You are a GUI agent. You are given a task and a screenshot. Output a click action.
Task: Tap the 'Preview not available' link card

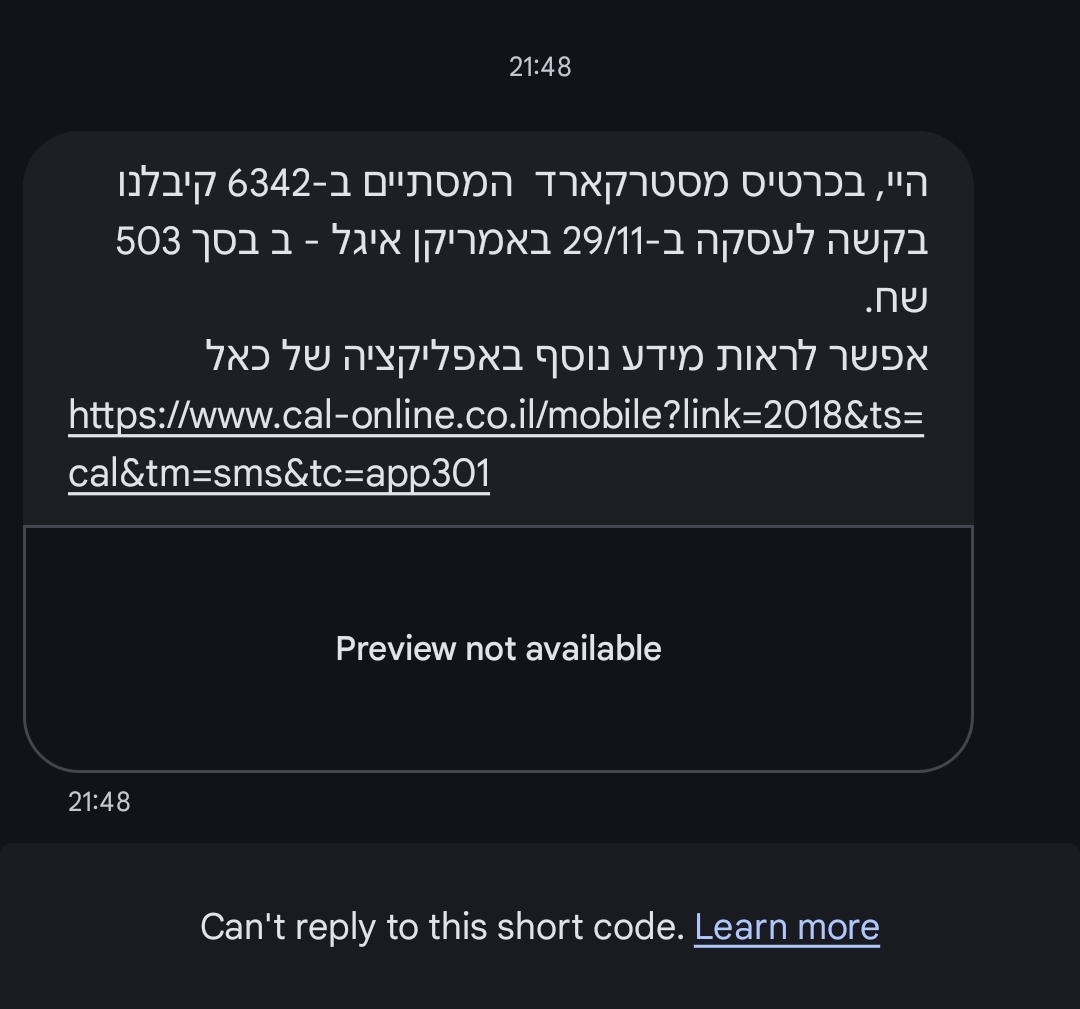(x=498, y=648)
